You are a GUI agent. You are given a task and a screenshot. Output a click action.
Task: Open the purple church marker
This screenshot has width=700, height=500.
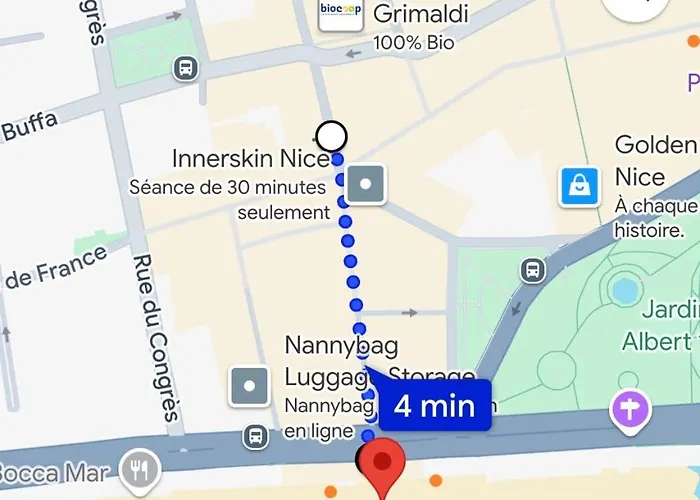click(631, 408)
